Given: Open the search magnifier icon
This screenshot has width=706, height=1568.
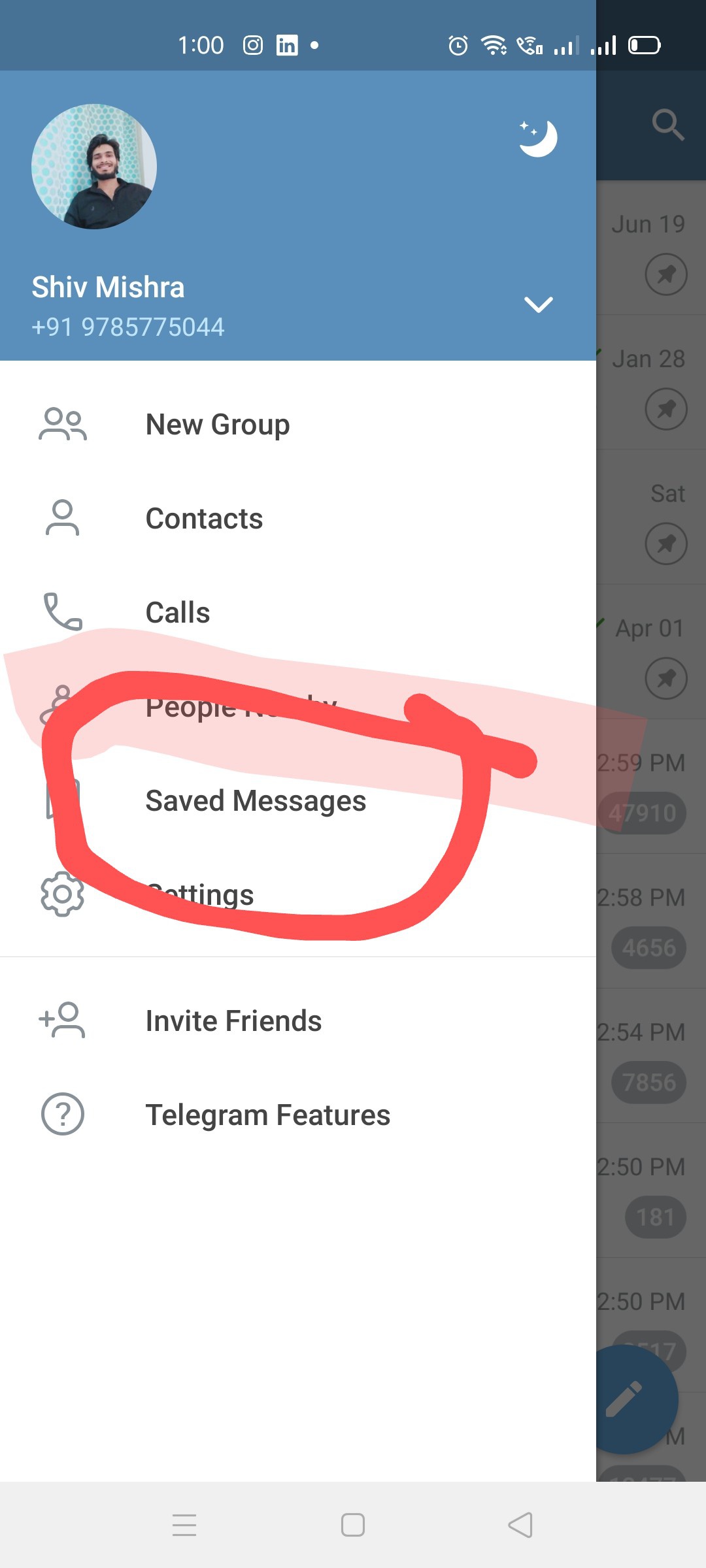Looking at the screenshot, I should pyautogui.click(x=667, y=124).
